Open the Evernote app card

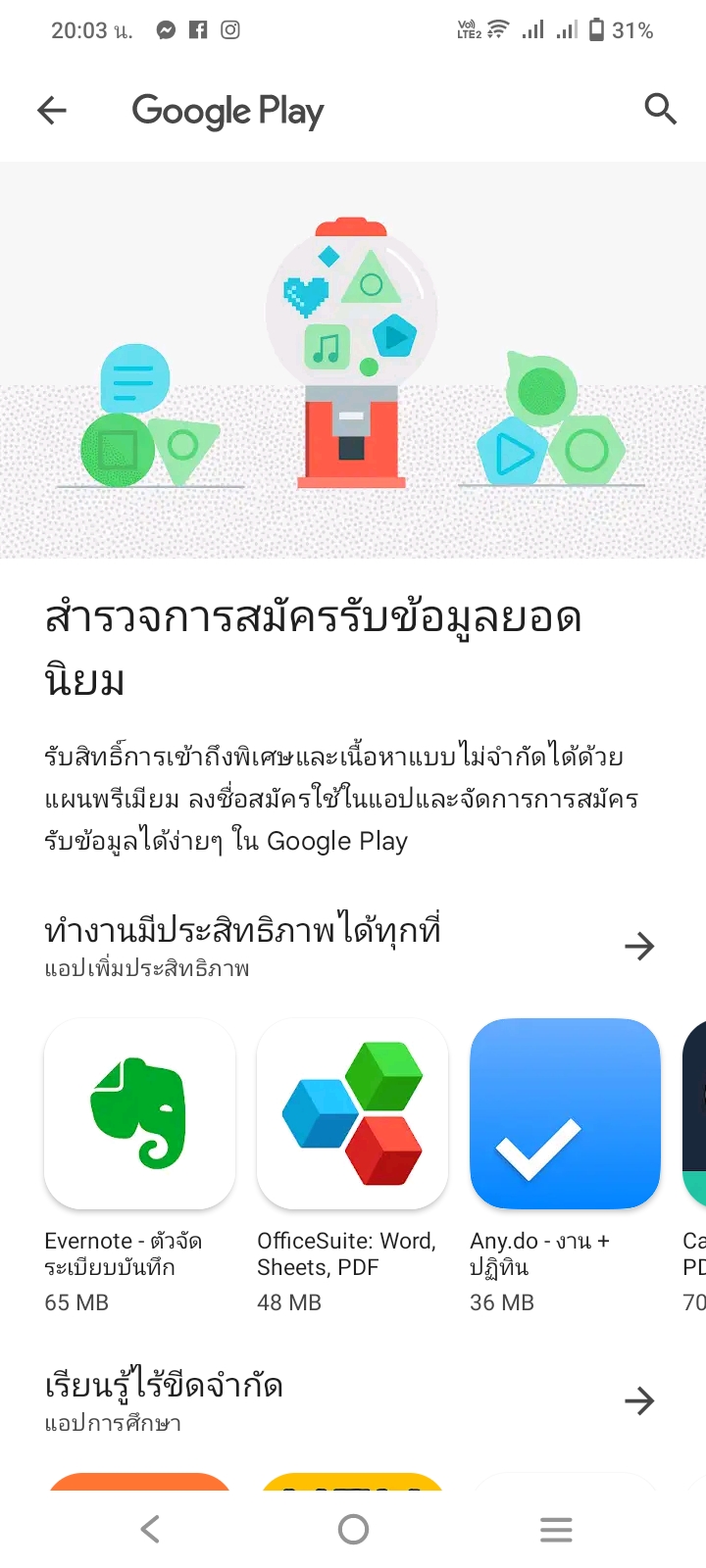[x=140, y=1165]
